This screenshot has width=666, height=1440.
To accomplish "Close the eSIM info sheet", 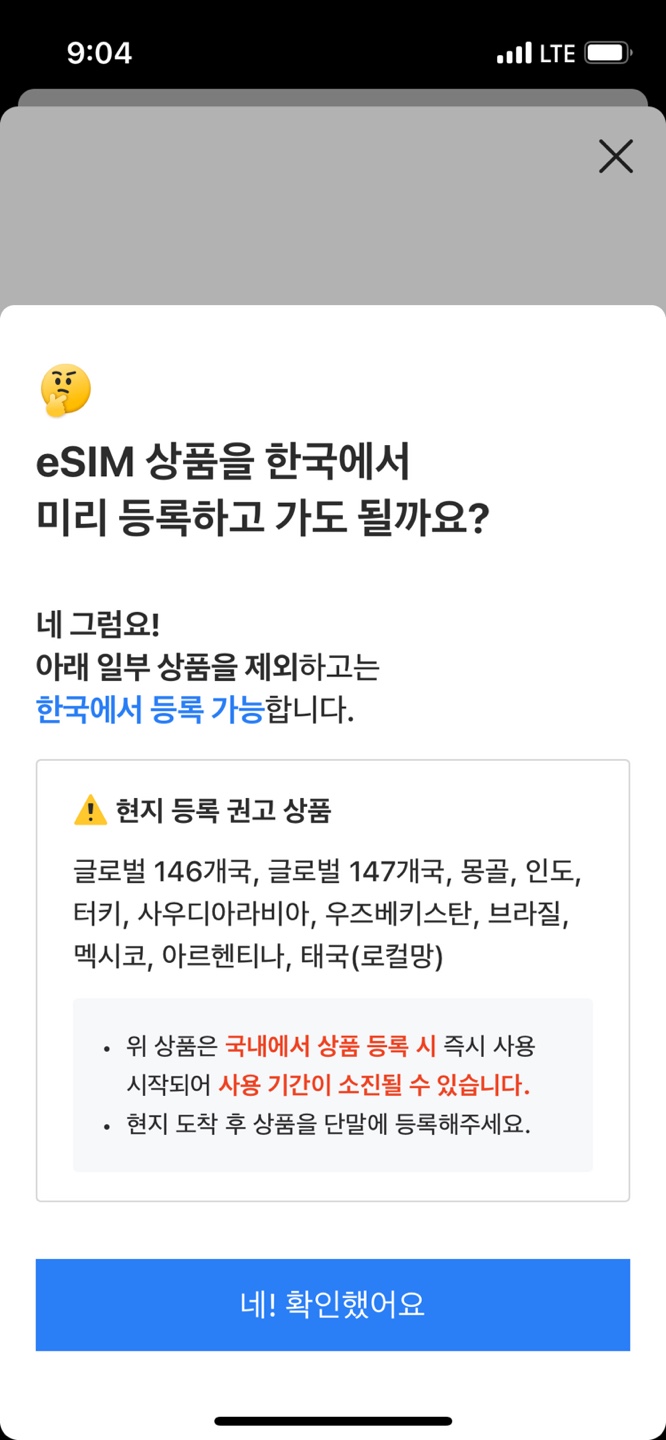I will click(x=615, y=156).
